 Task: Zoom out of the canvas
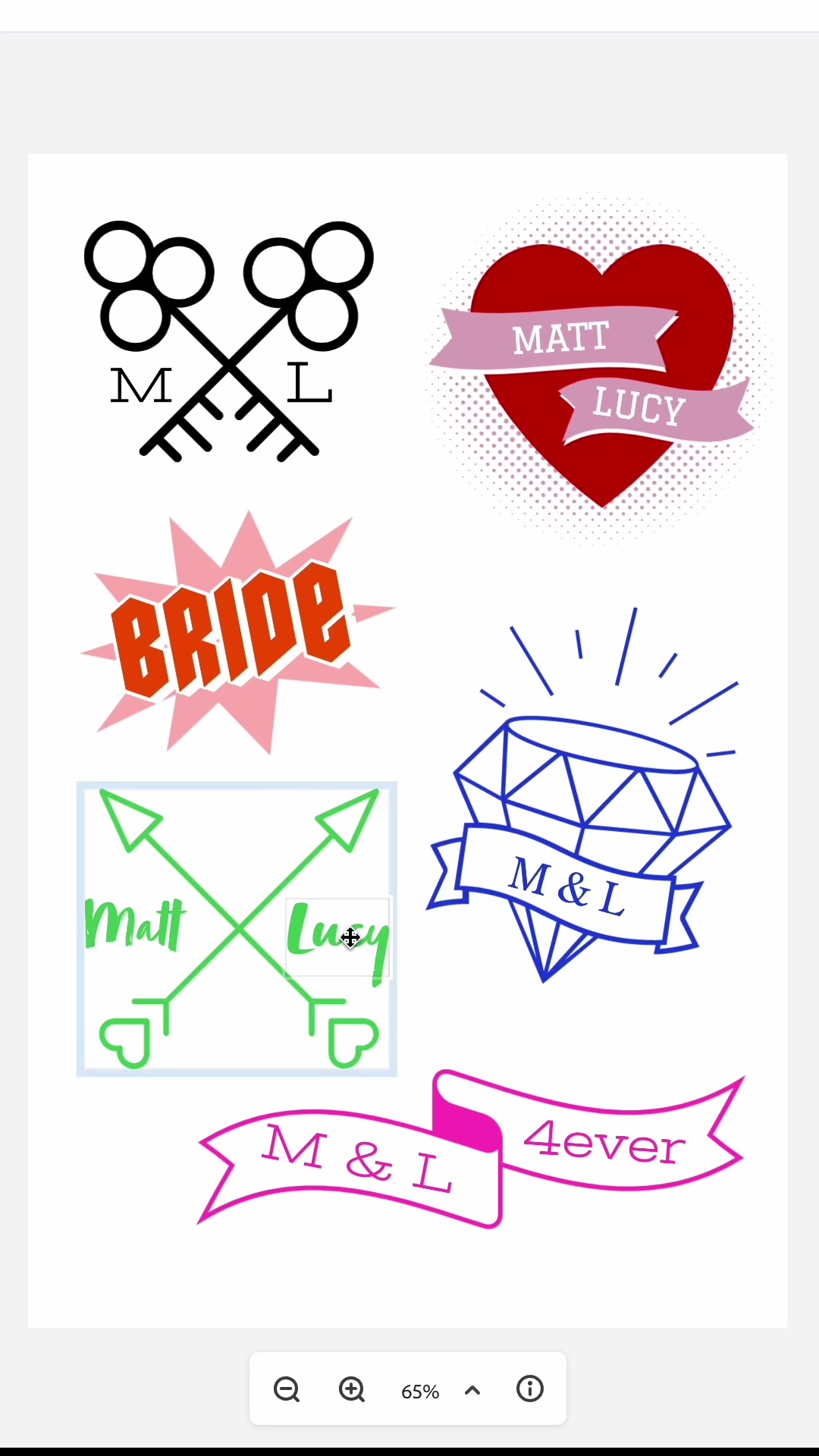point(287,1390)
